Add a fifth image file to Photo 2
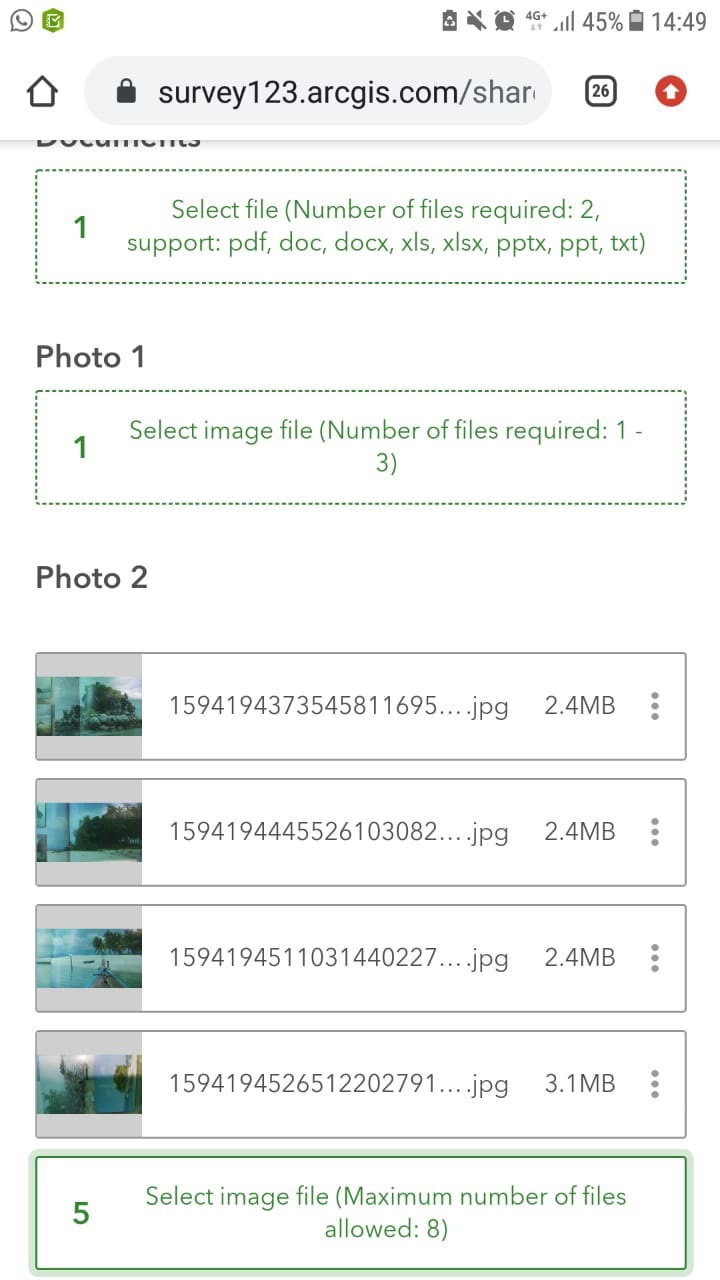The width and height of the screenshot is (720, 1280). pyautogui.click(x=361, y=1213)
